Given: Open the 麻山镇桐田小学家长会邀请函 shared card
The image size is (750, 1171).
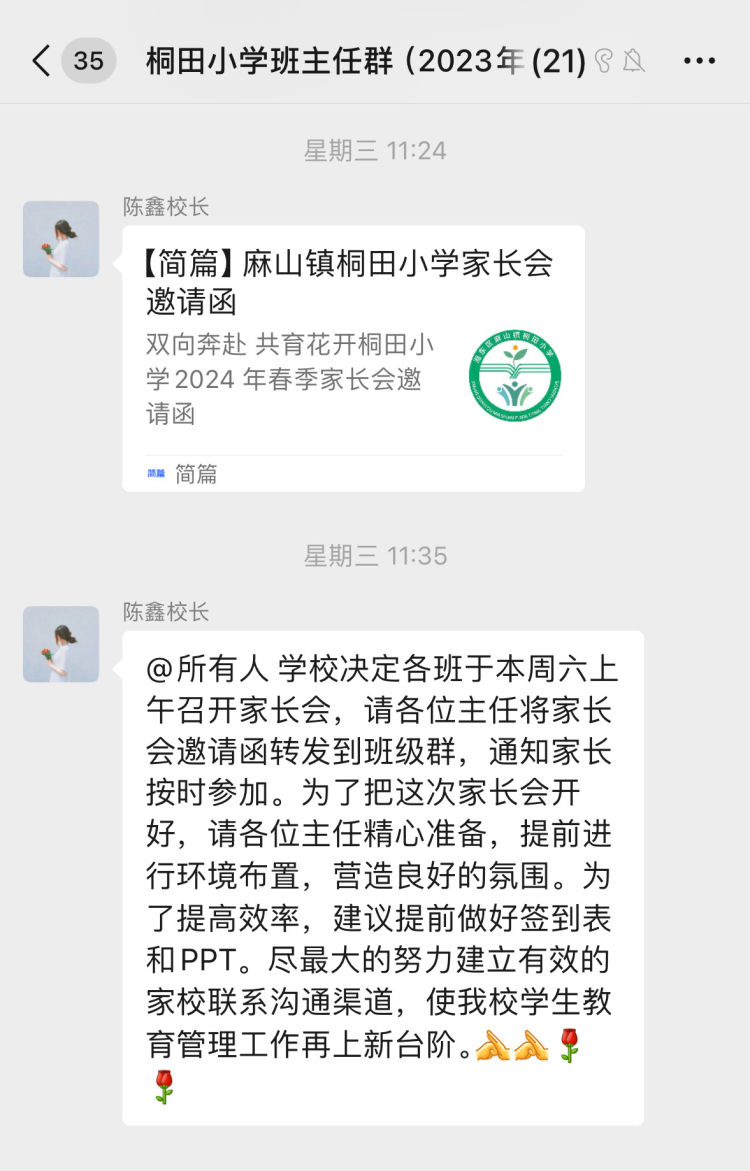Looking at the screenshot, I should [353, 357].
